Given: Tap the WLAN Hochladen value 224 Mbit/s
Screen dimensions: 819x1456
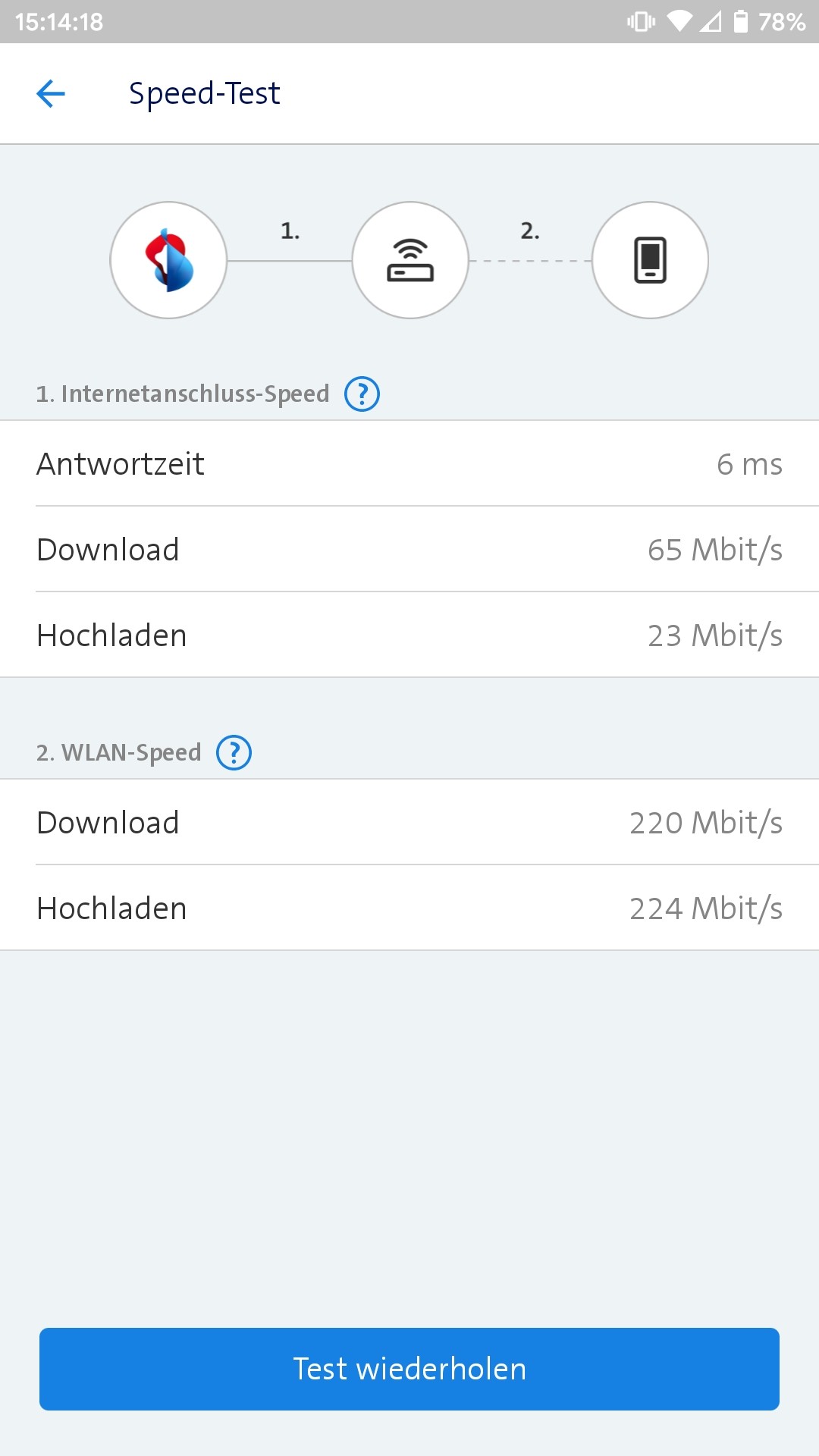Looking at the screenshot, I should (x=705, y=908).
